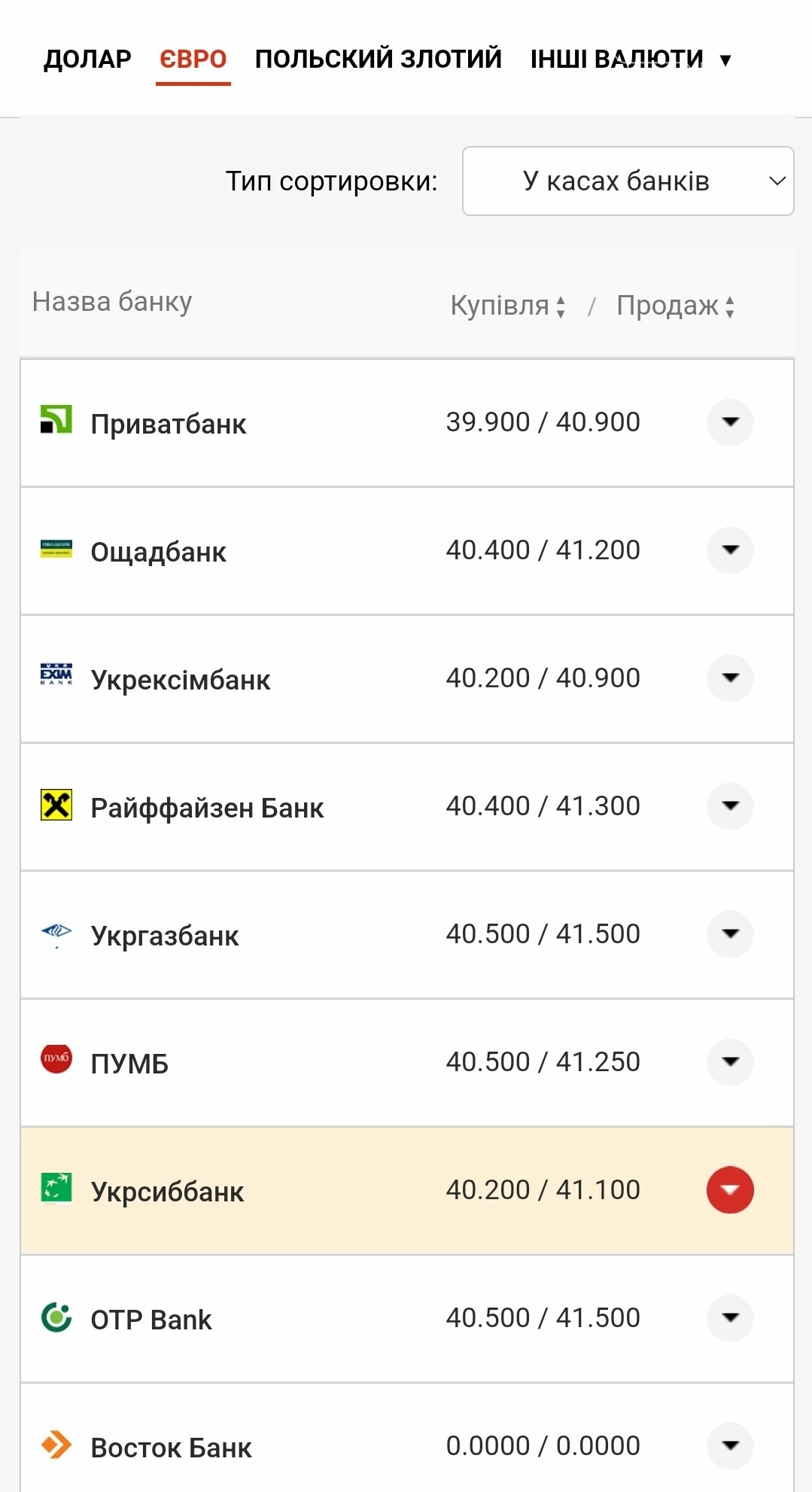Select the ЄВРО currency tab
The width and height of the screenshot is (812, 1492).
[x=193, y=59]
